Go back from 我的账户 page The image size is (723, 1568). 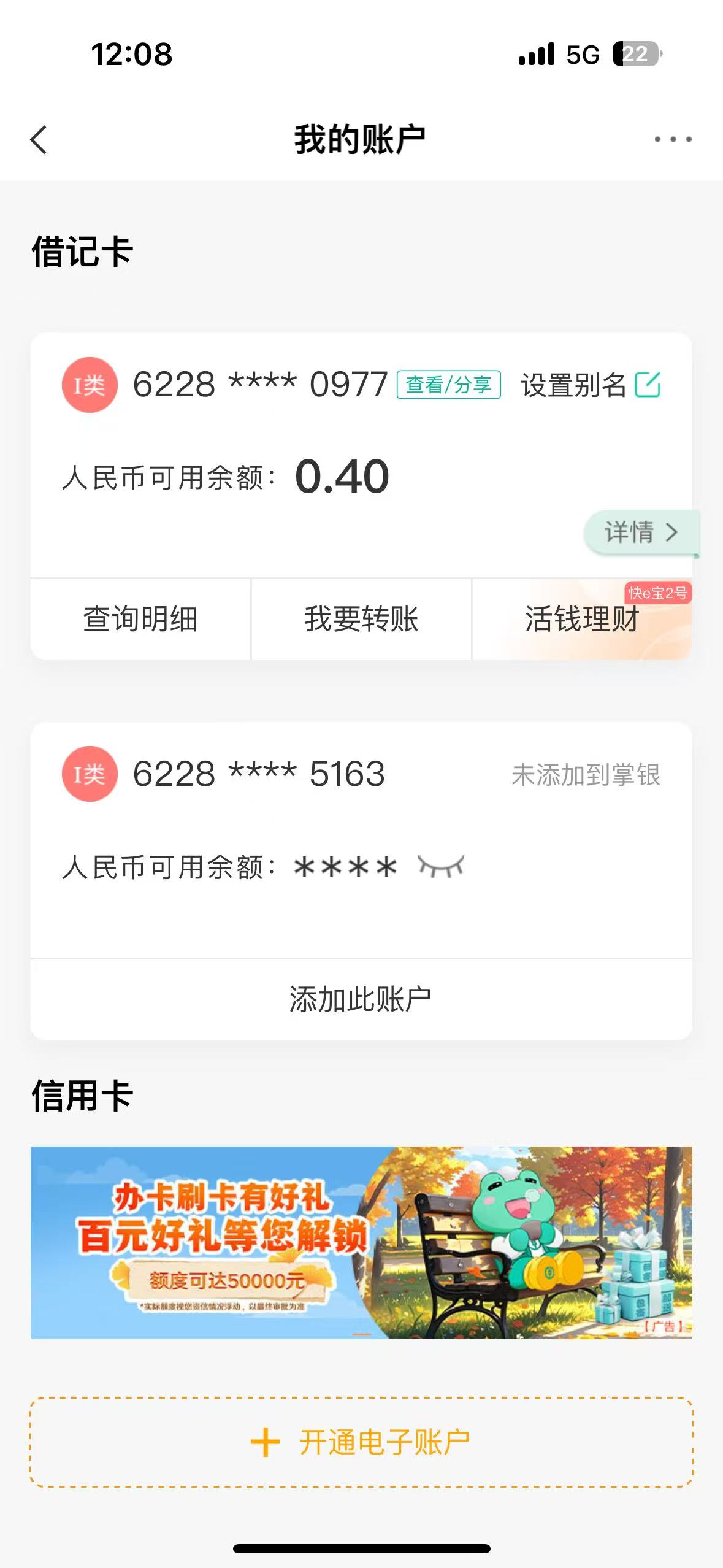[39, 140]
